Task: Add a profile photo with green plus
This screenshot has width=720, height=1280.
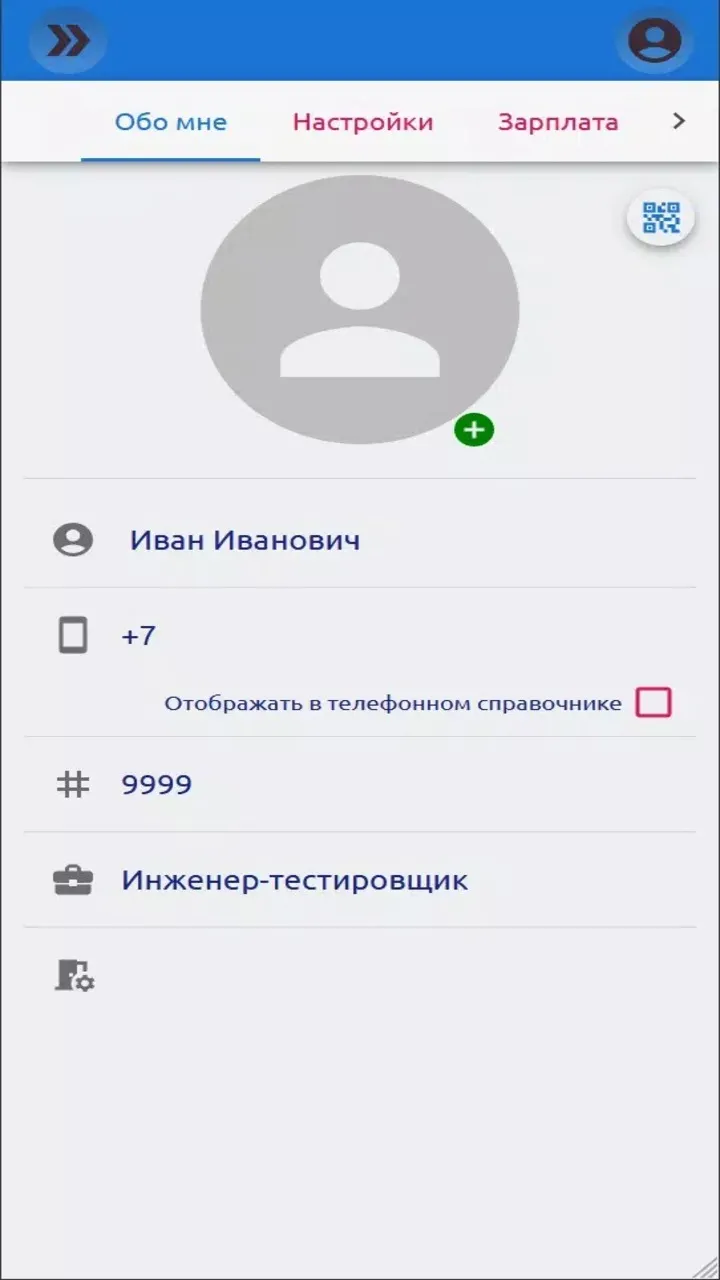Action: click(x=474, y=430)
